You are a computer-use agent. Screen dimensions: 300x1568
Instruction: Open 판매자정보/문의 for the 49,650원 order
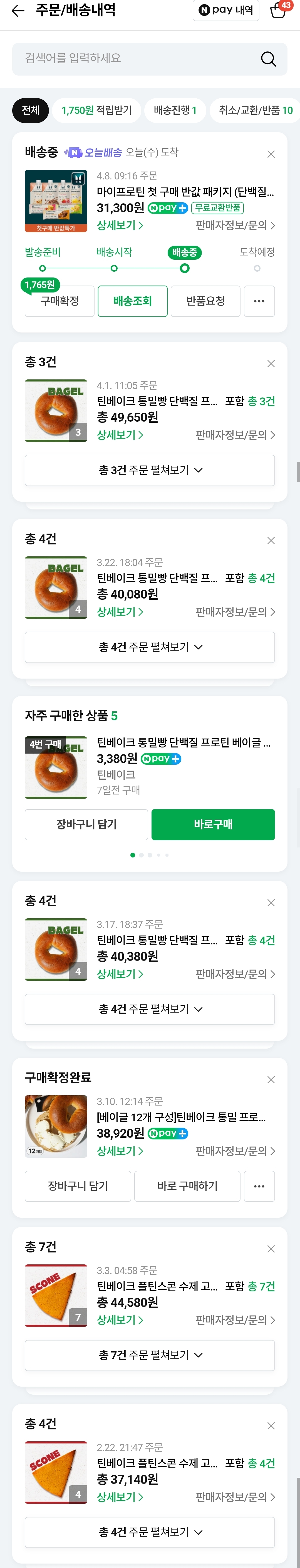click(x=235, y=435)
